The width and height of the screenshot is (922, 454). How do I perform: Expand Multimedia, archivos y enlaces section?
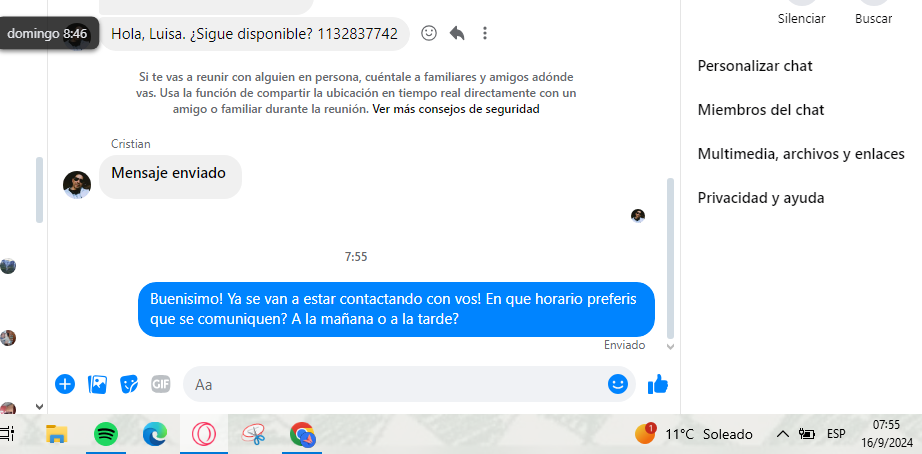[801, 154]
